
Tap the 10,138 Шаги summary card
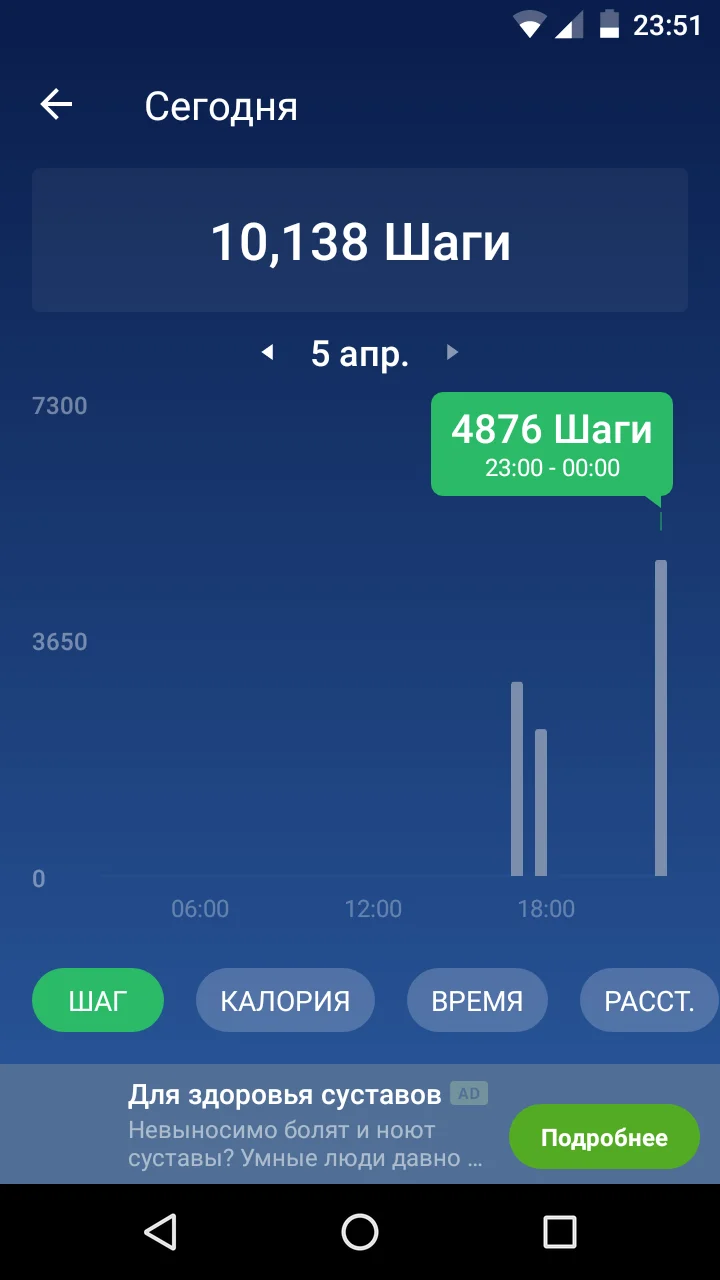(x=360, y=240)
